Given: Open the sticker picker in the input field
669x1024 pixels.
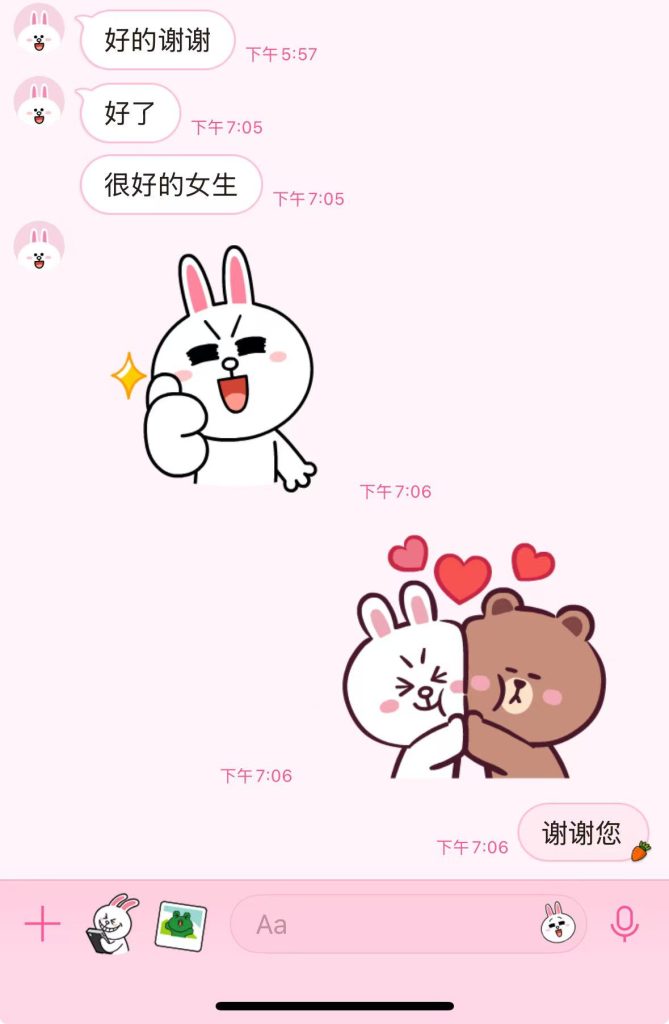Looking at the screenshot, I should (557, 924).
